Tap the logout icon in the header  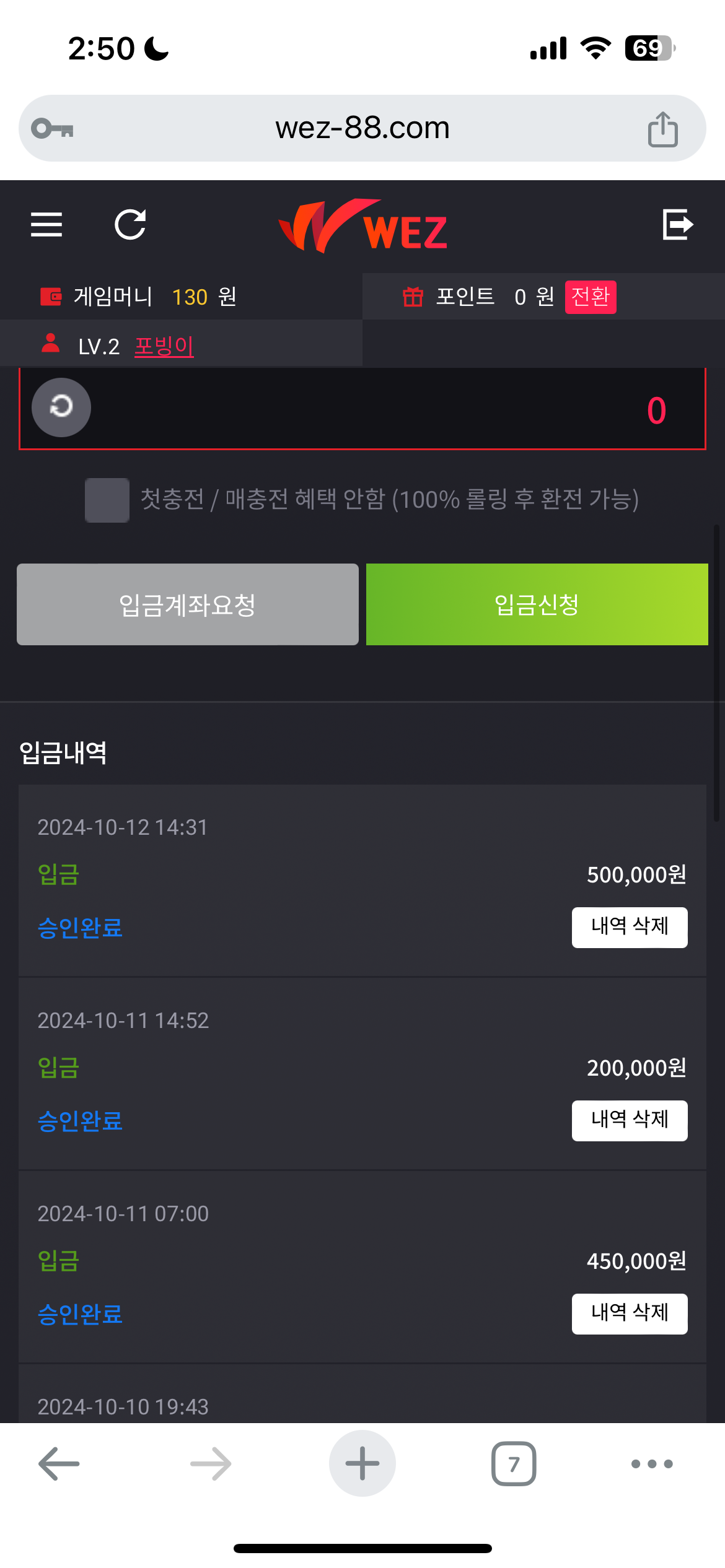(x=677, y=224)
